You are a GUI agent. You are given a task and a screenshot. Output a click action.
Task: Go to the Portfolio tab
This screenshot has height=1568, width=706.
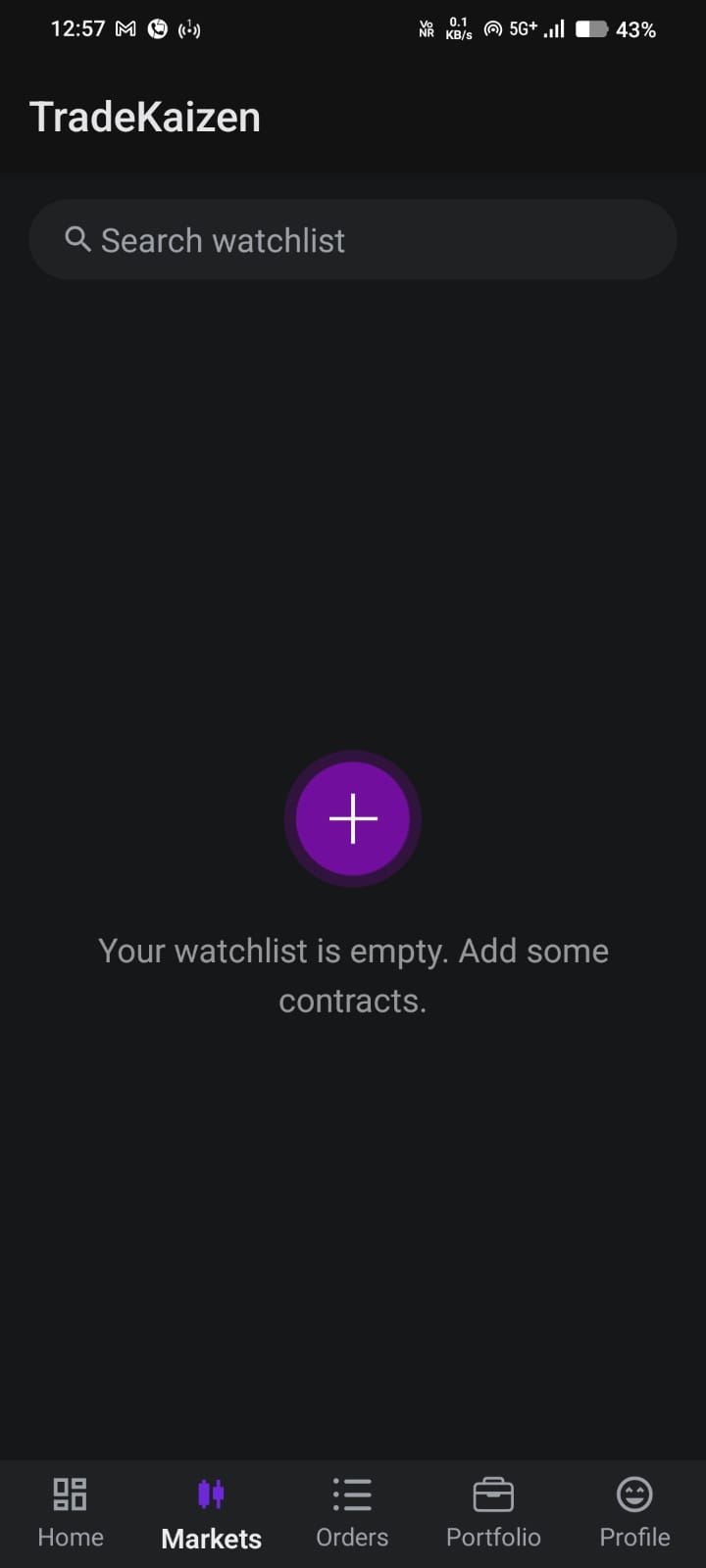493,1513
